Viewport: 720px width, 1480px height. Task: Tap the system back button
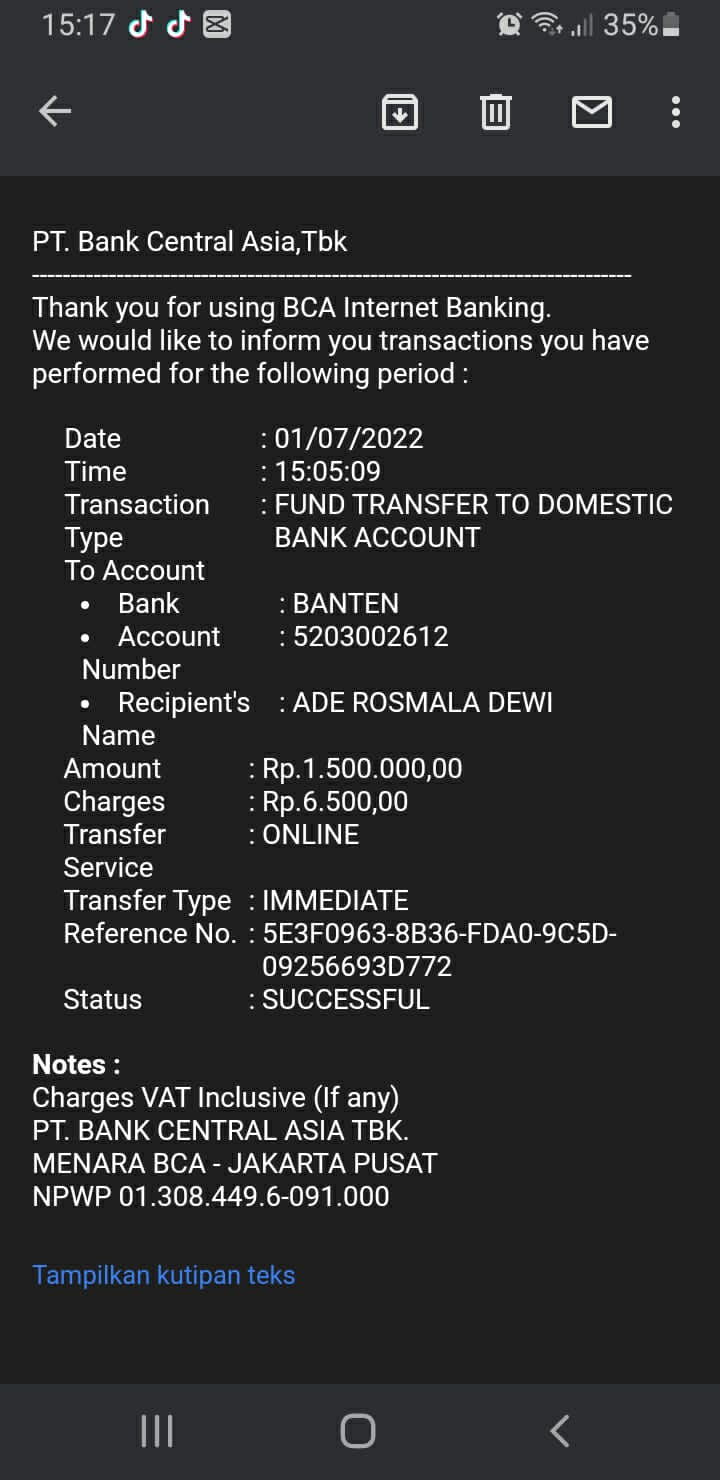(x=561, y=1431)
